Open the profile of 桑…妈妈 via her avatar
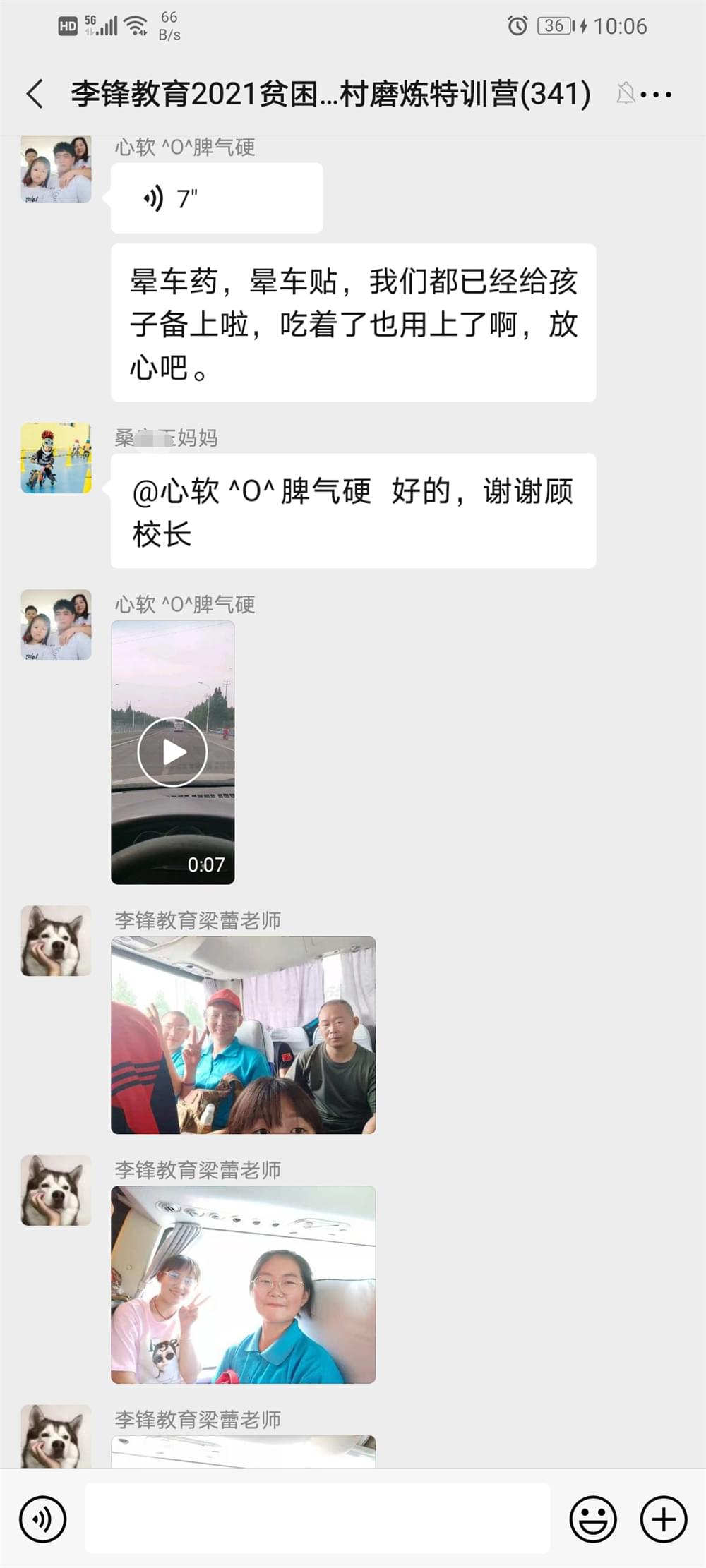 coord(56,458)
